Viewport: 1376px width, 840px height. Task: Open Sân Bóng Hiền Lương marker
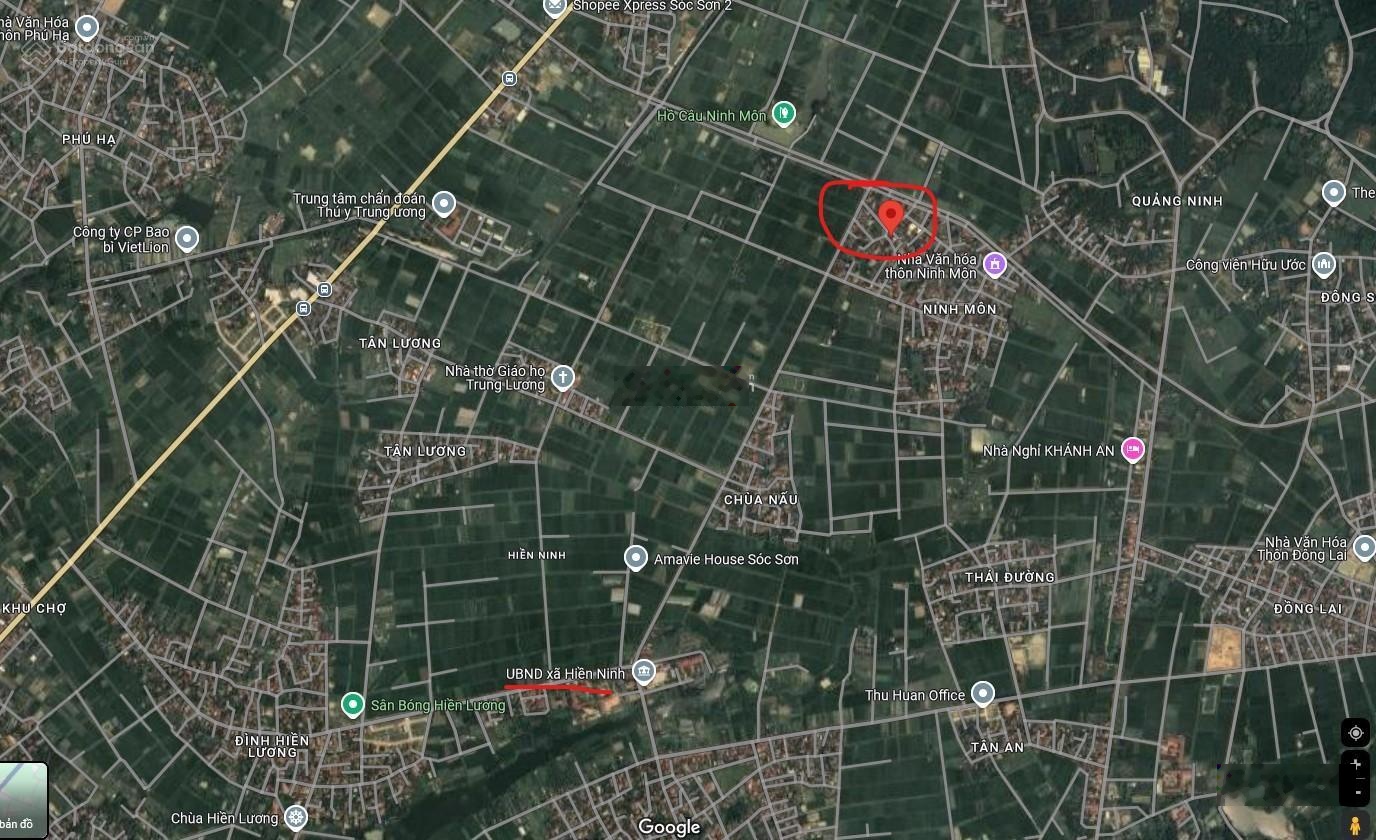[x=352, y=704]
